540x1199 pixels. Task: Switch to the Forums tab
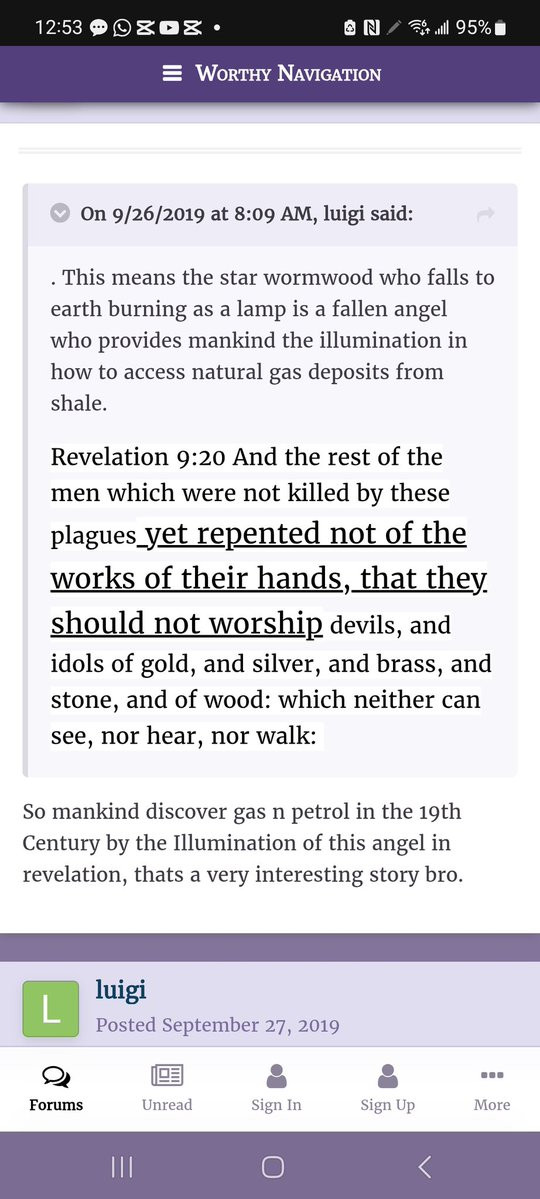(56, 1089)
